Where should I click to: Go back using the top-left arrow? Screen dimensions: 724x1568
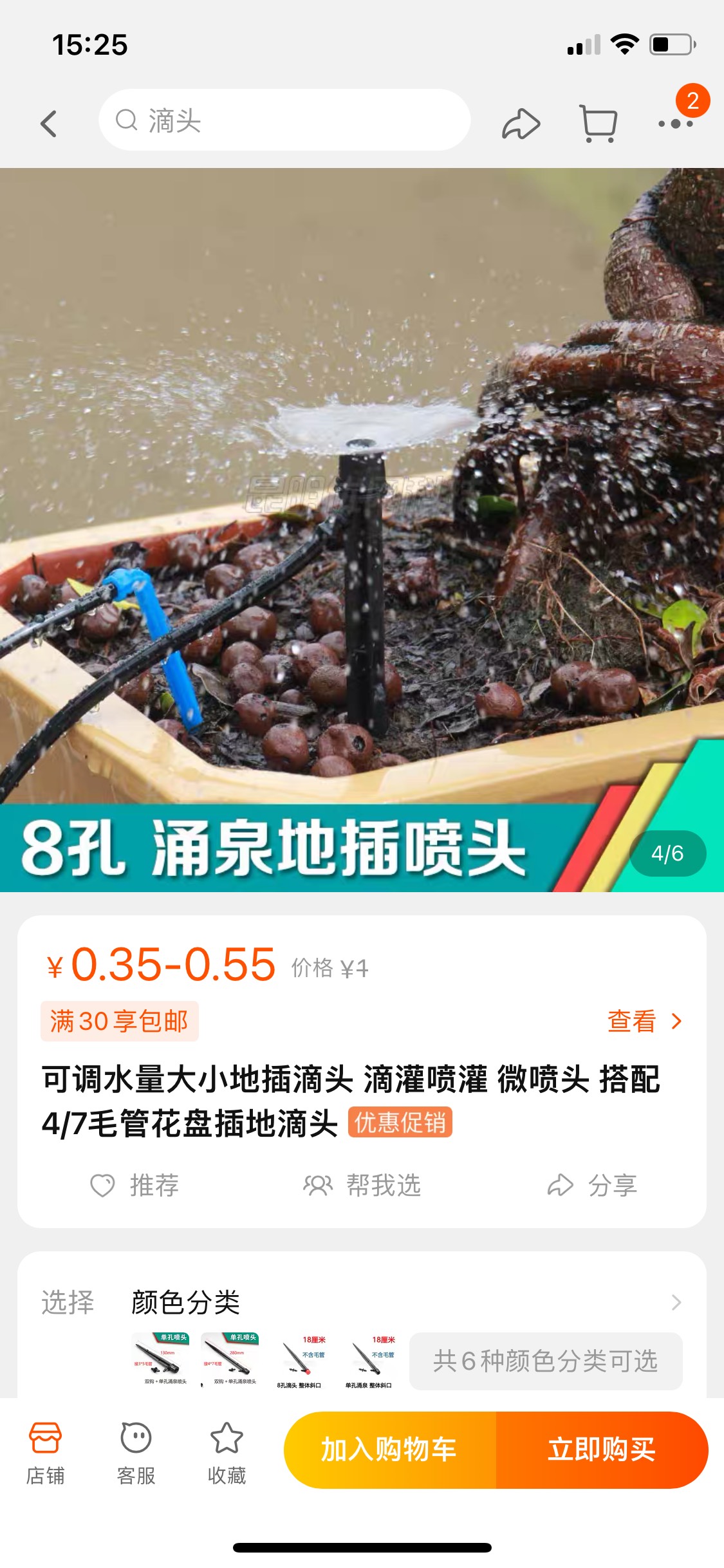49,123
